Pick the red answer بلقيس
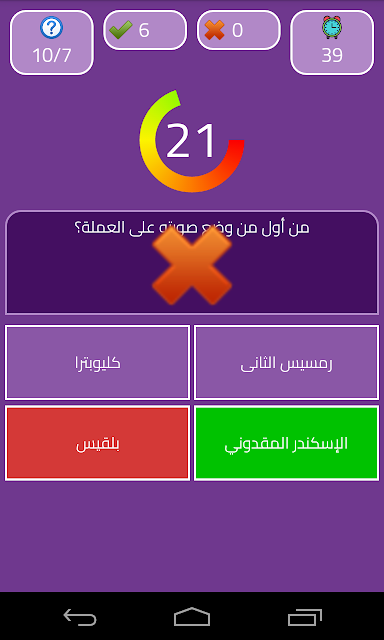Viewport: 384px width, 640px height. tap(98, 443)
